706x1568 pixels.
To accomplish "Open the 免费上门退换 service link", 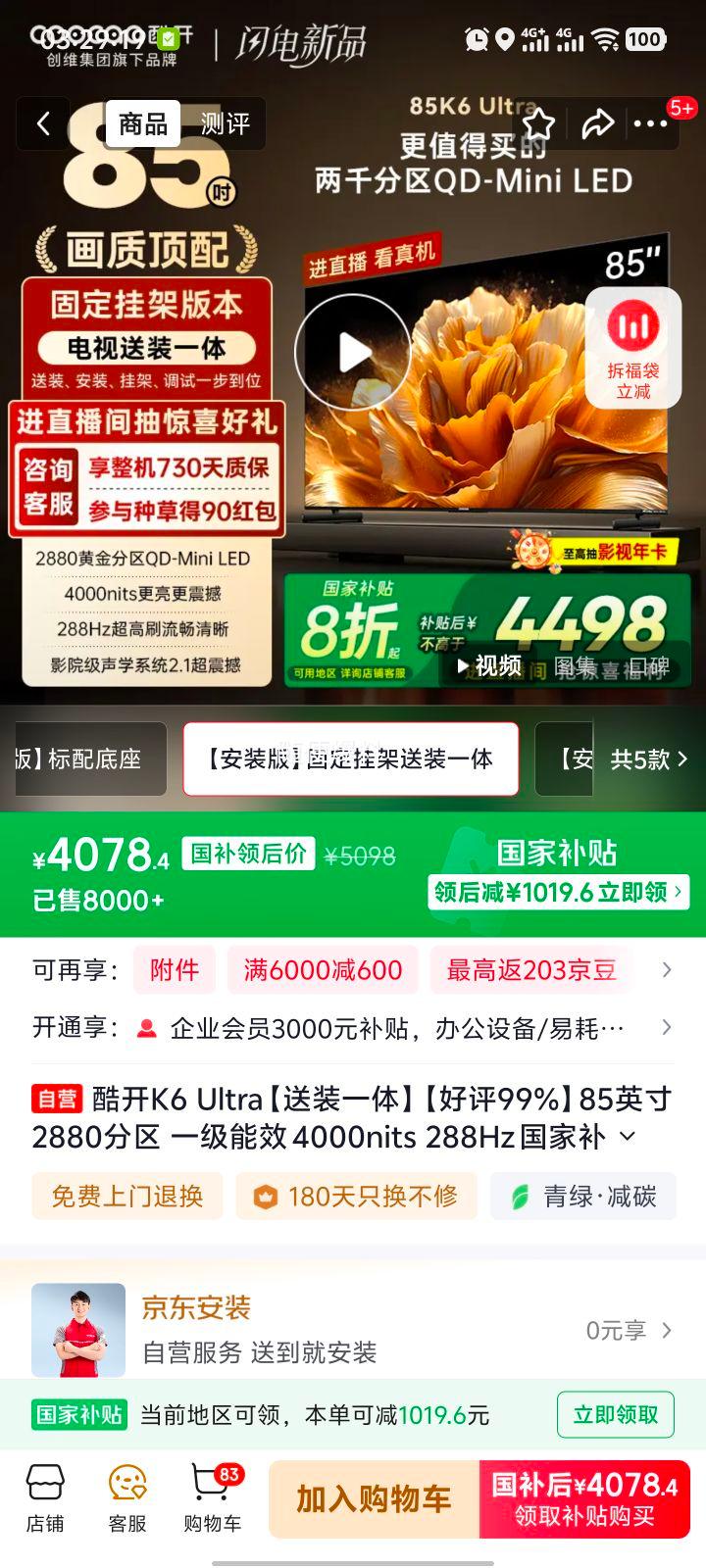I will point(126,1197).
